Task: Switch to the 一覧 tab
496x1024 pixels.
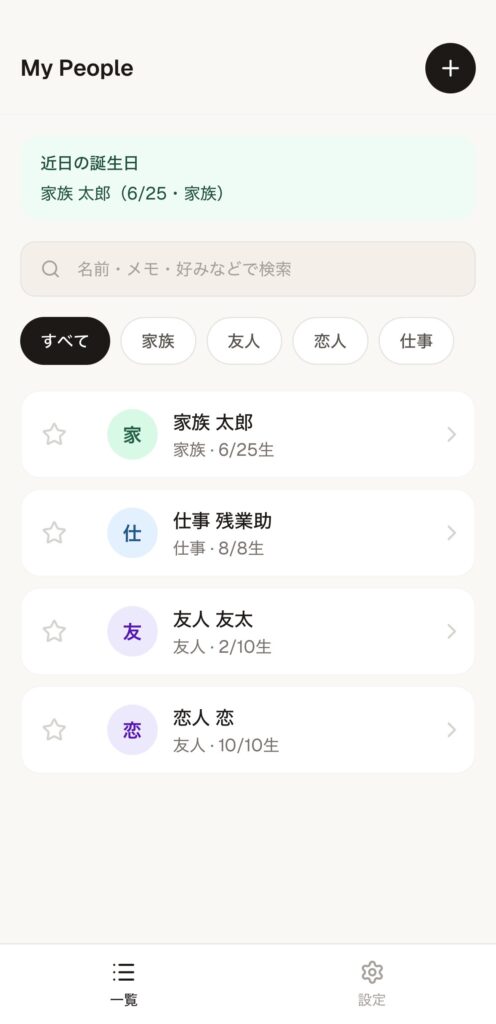Action: point(124,984)
